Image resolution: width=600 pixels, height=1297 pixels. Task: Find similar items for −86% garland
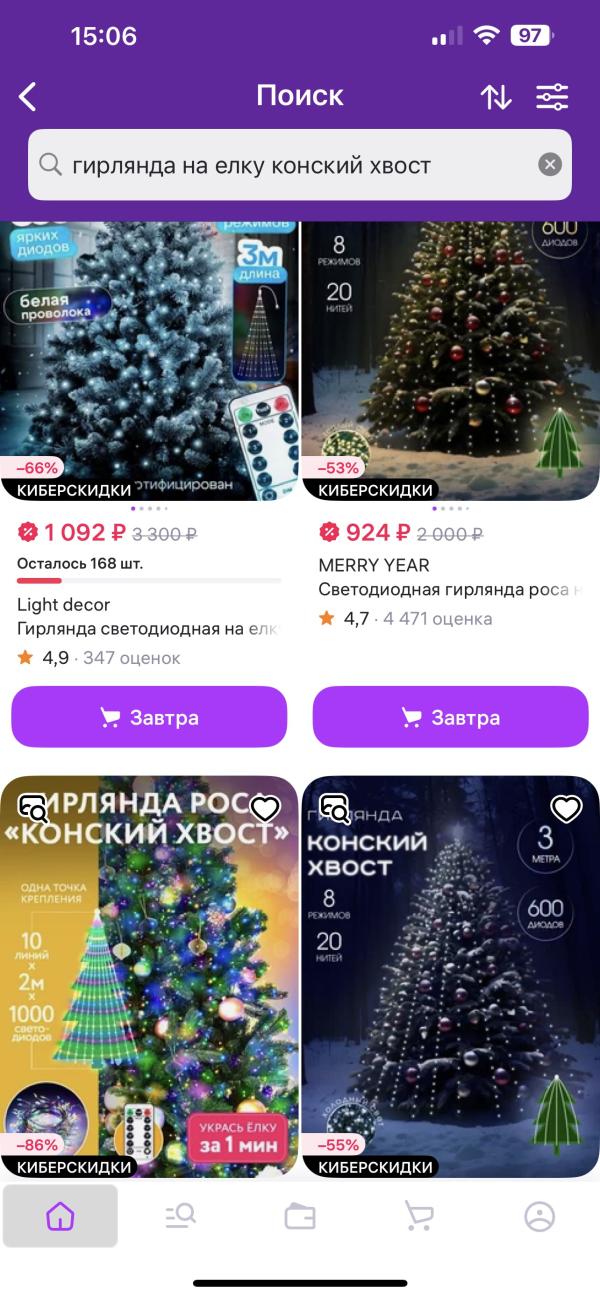tap(33, 809)
